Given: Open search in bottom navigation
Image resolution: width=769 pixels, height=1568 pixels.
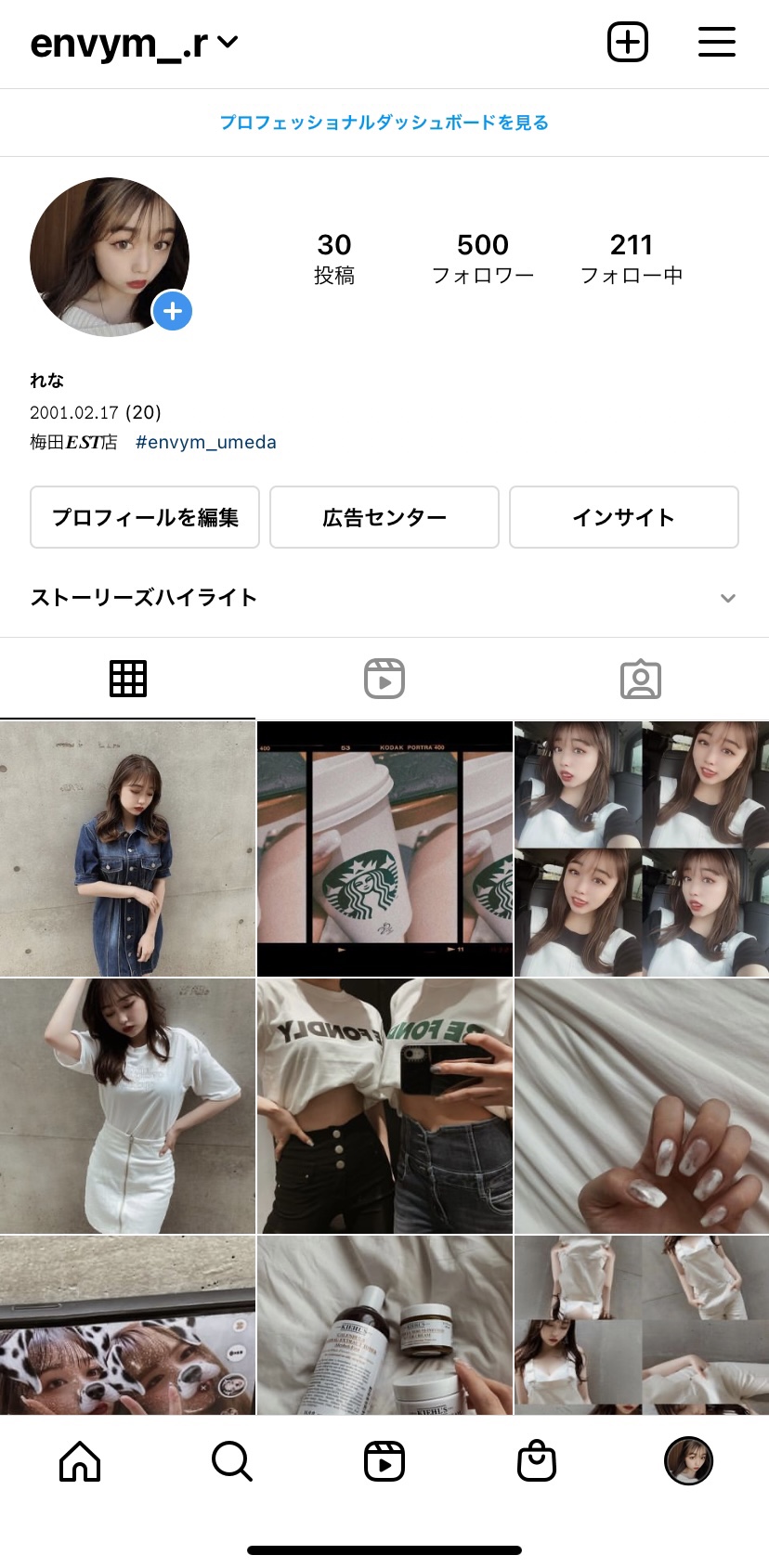Looking at the screenshot, I should (231, 1461).
